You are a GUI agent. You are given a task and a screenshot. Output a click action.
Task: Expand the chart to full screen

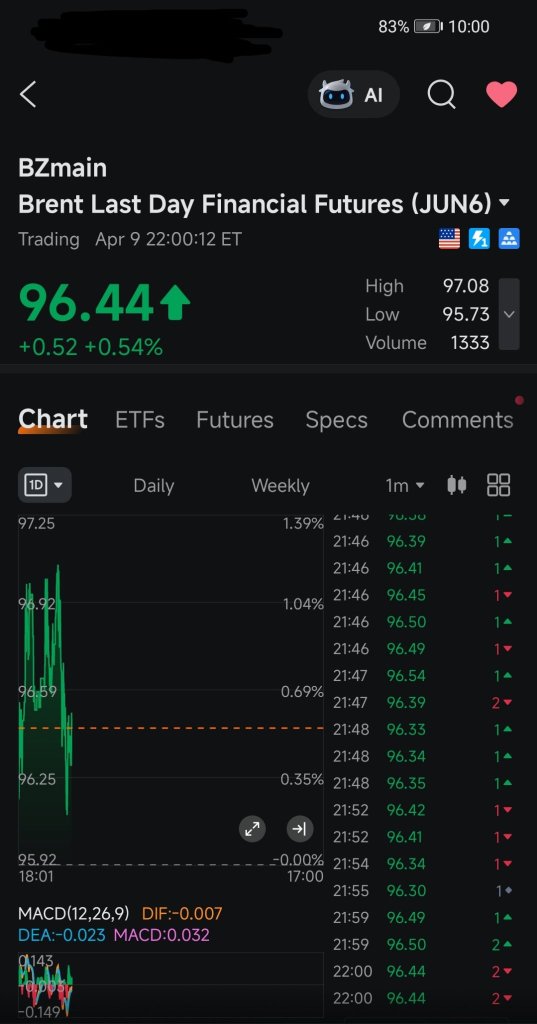(252, 829)
